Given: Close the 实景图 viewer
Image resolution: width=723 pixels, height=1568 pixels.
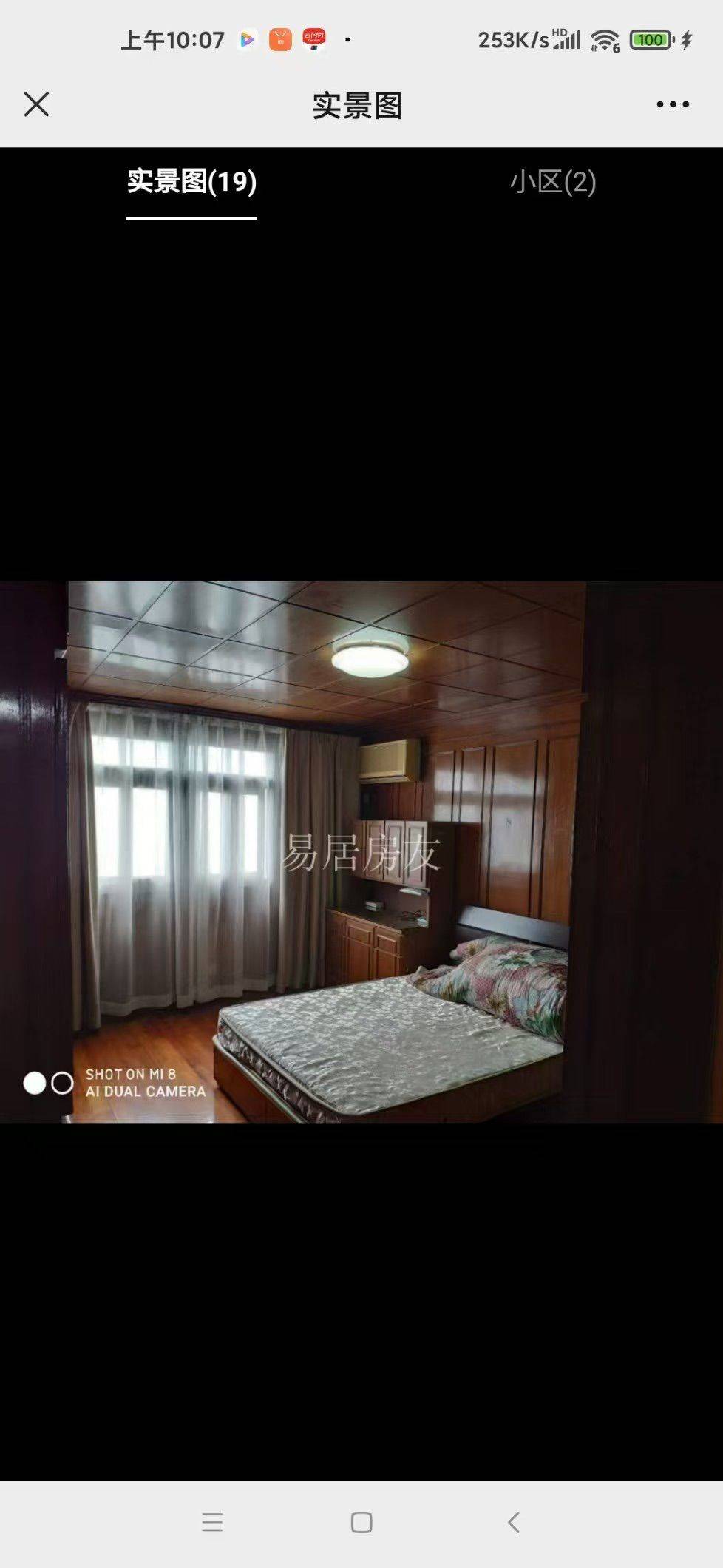Looking at the screenshot, I should (x=36, y=104).
